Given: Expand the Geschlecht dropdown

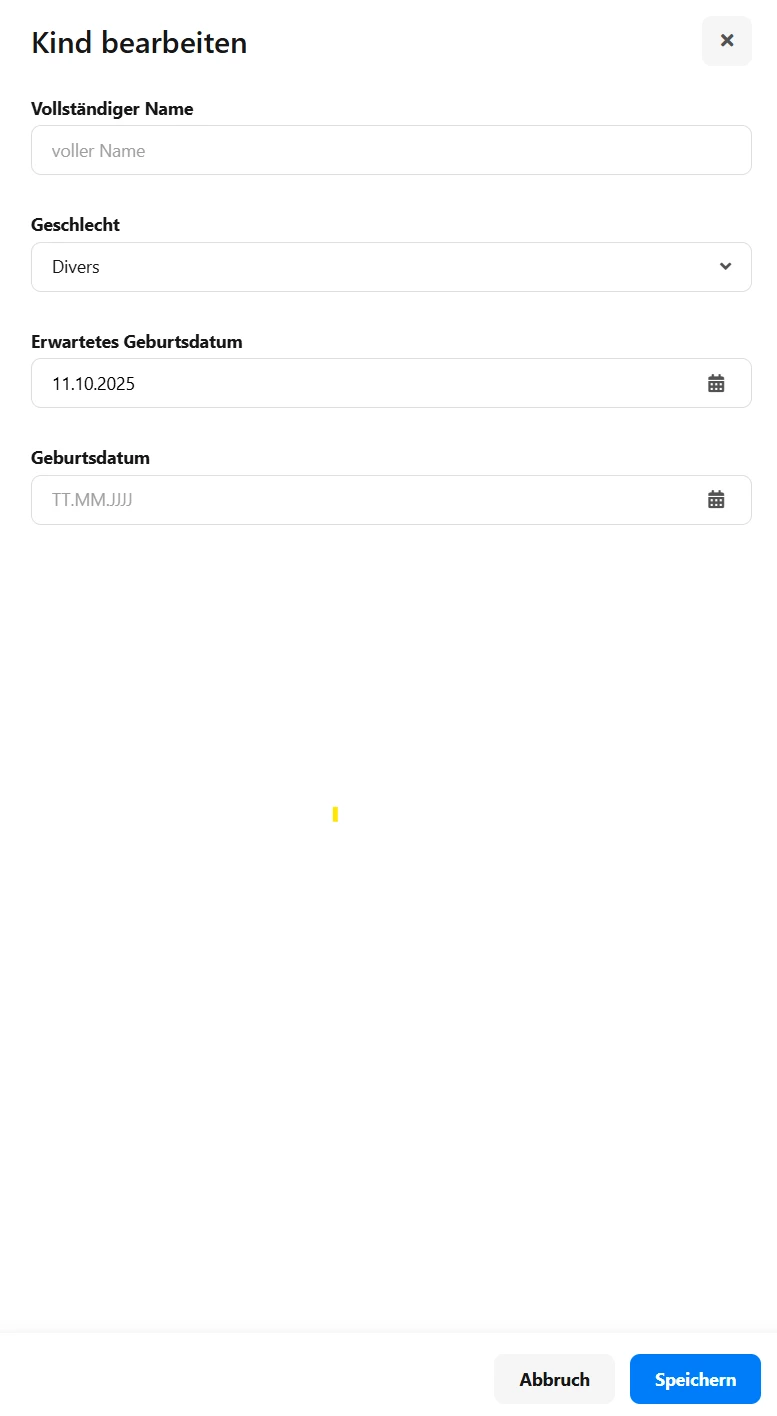Looking at the screenshot, I should click(391, 267).
